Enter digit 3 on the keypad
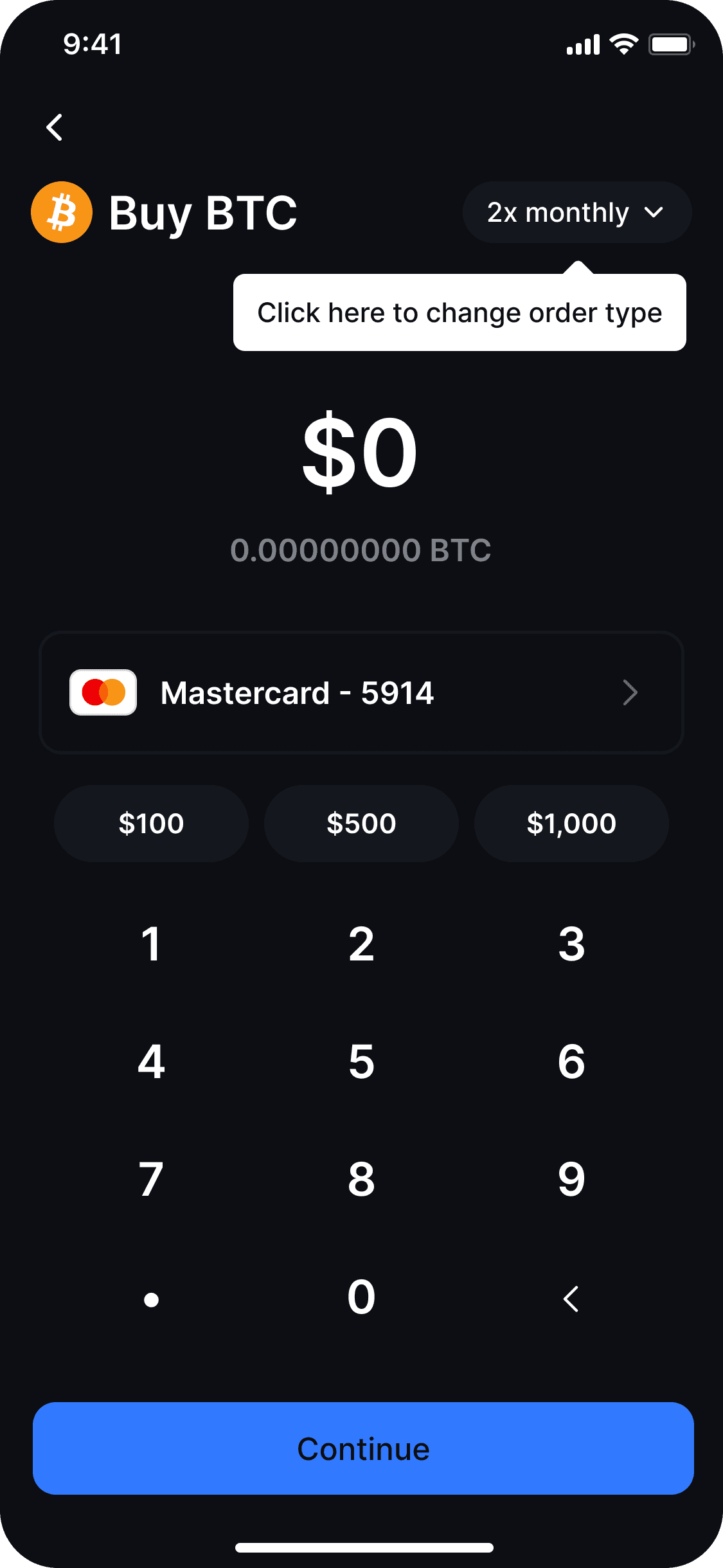 tap(571, 944)
